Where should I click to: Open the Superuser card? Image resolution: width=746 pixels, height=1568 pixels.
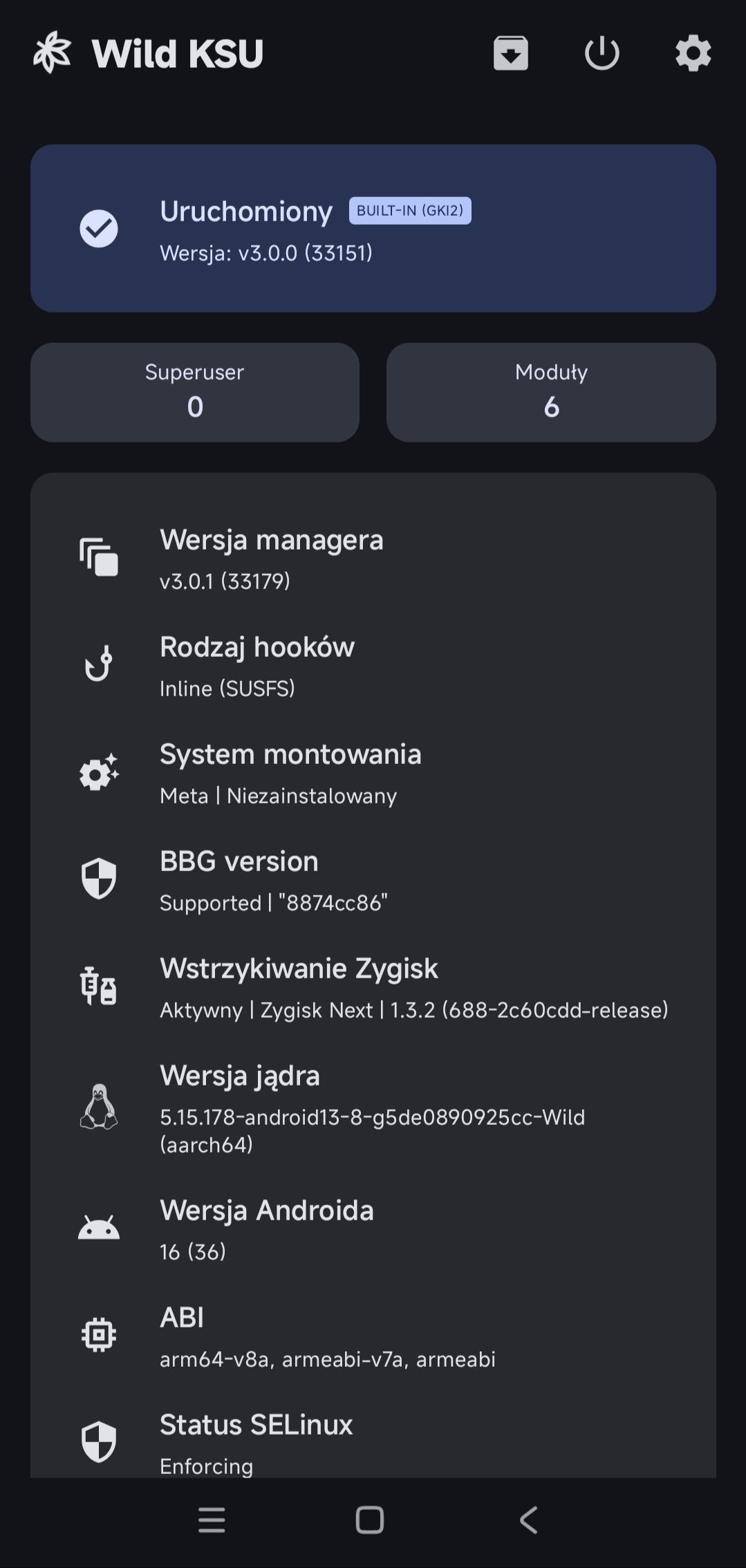(x=195, y=392)
